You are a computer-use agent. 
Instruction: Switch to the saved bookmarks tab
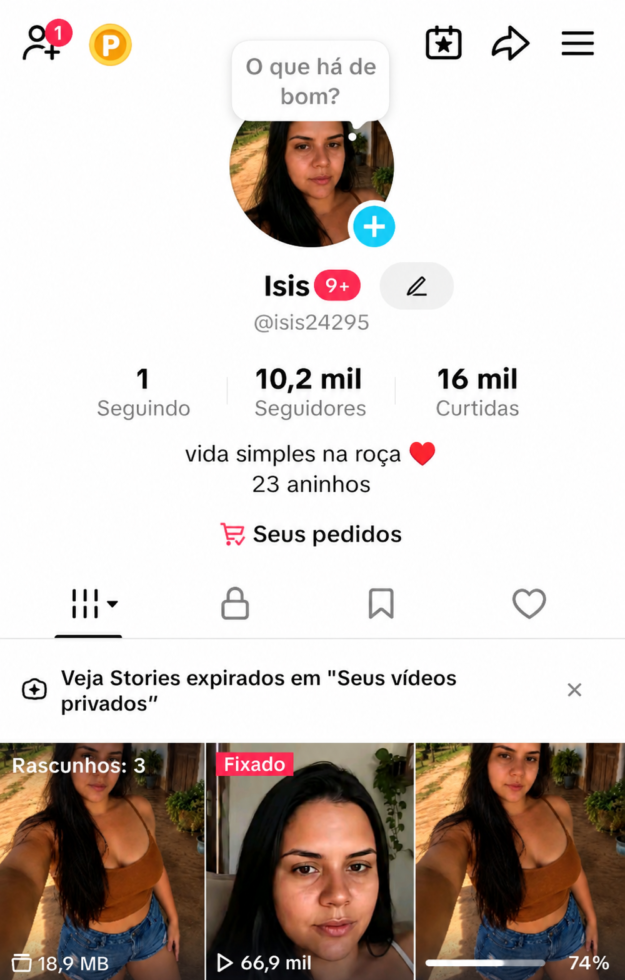[x=381, y=604]
